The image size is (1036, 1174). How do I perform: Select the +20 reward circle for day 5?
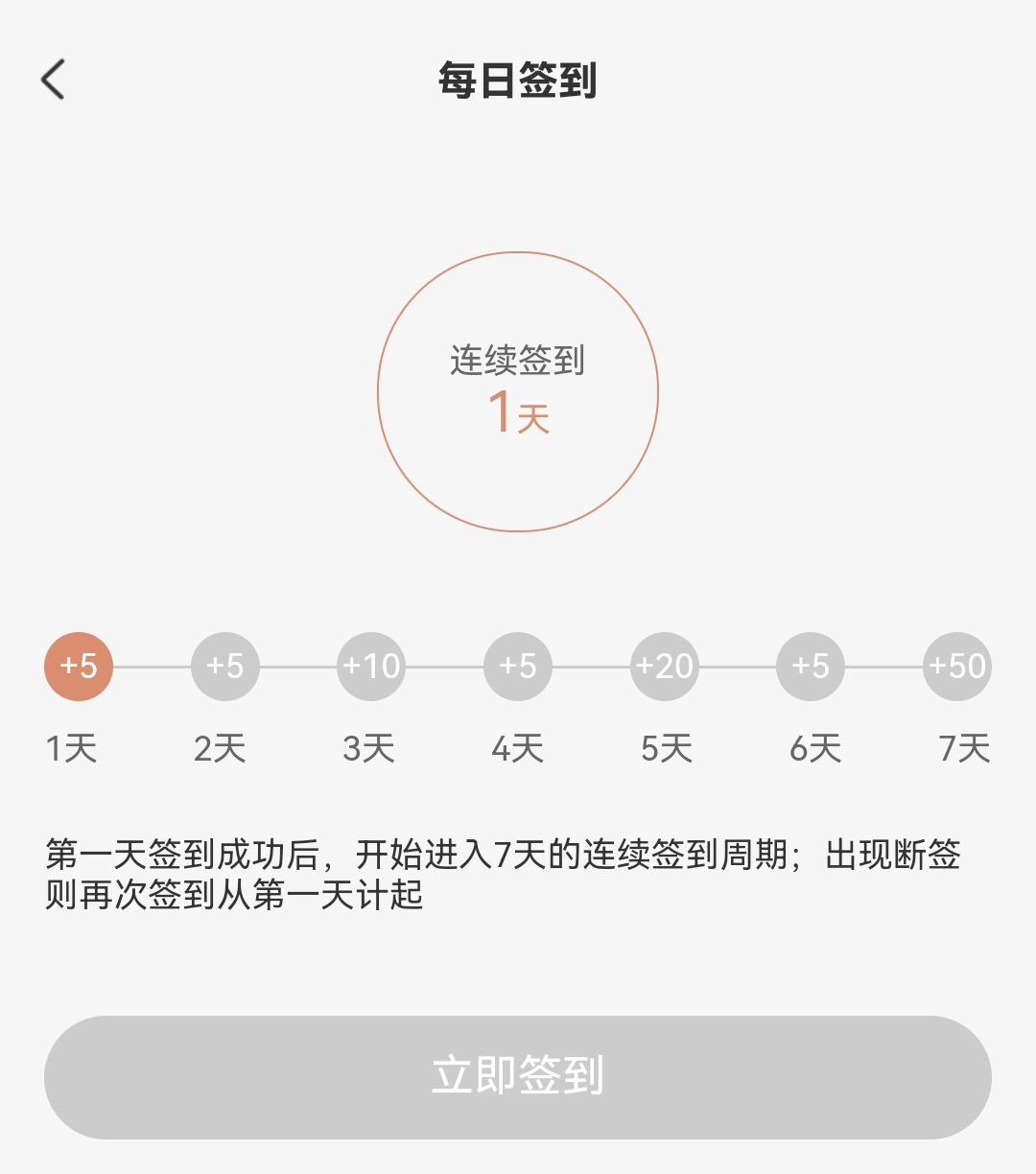[665, 666]
